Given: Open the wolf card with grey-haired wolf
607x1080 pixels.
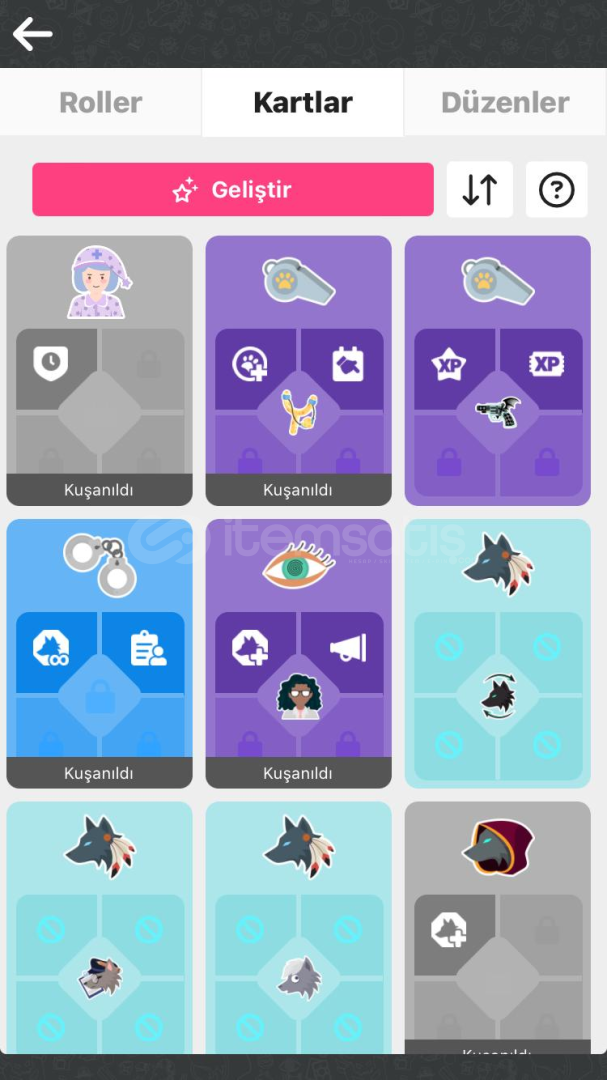Looking at the screenshot, I should [x=298, y=927].
